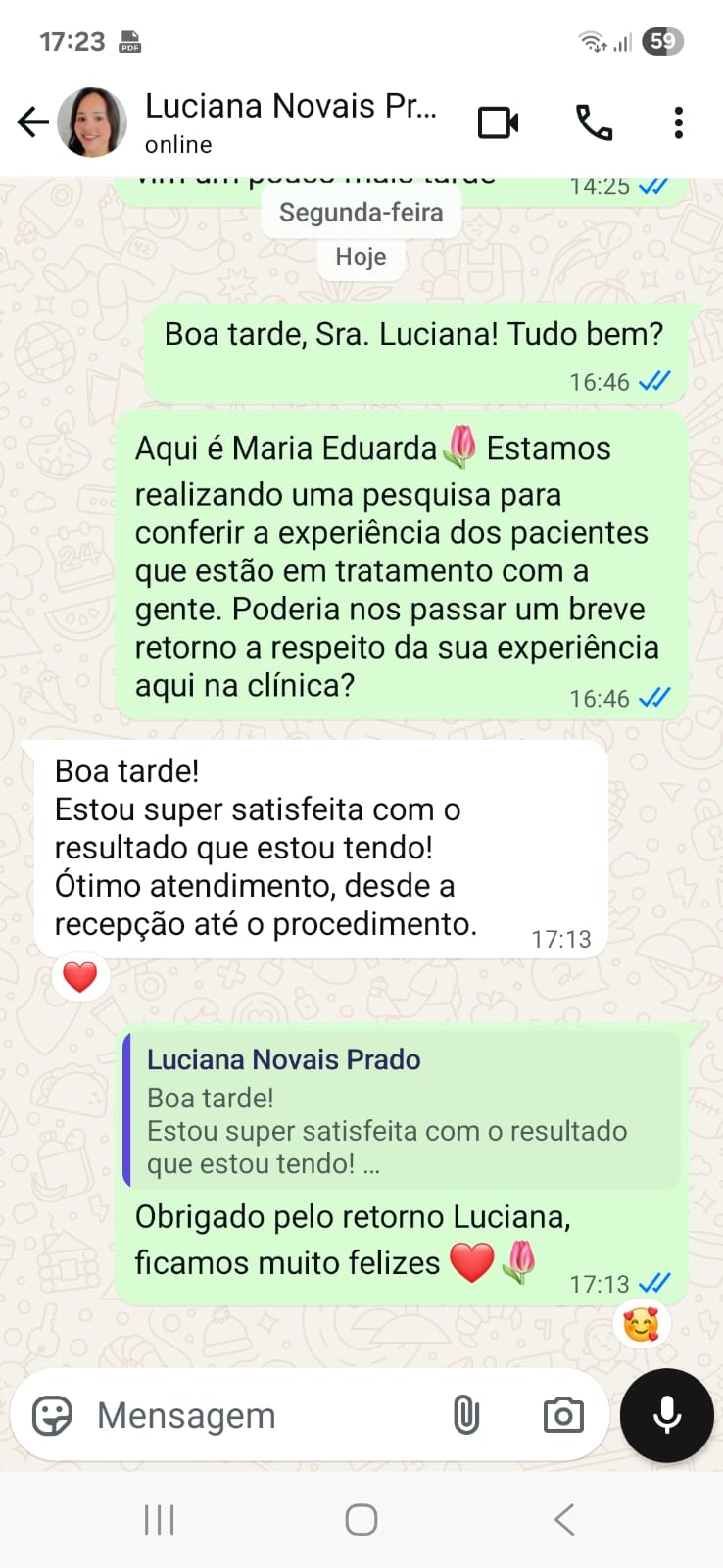Tap the system back button
The width and height of the screenshot is (723, 1568).
coord(563,1520)
